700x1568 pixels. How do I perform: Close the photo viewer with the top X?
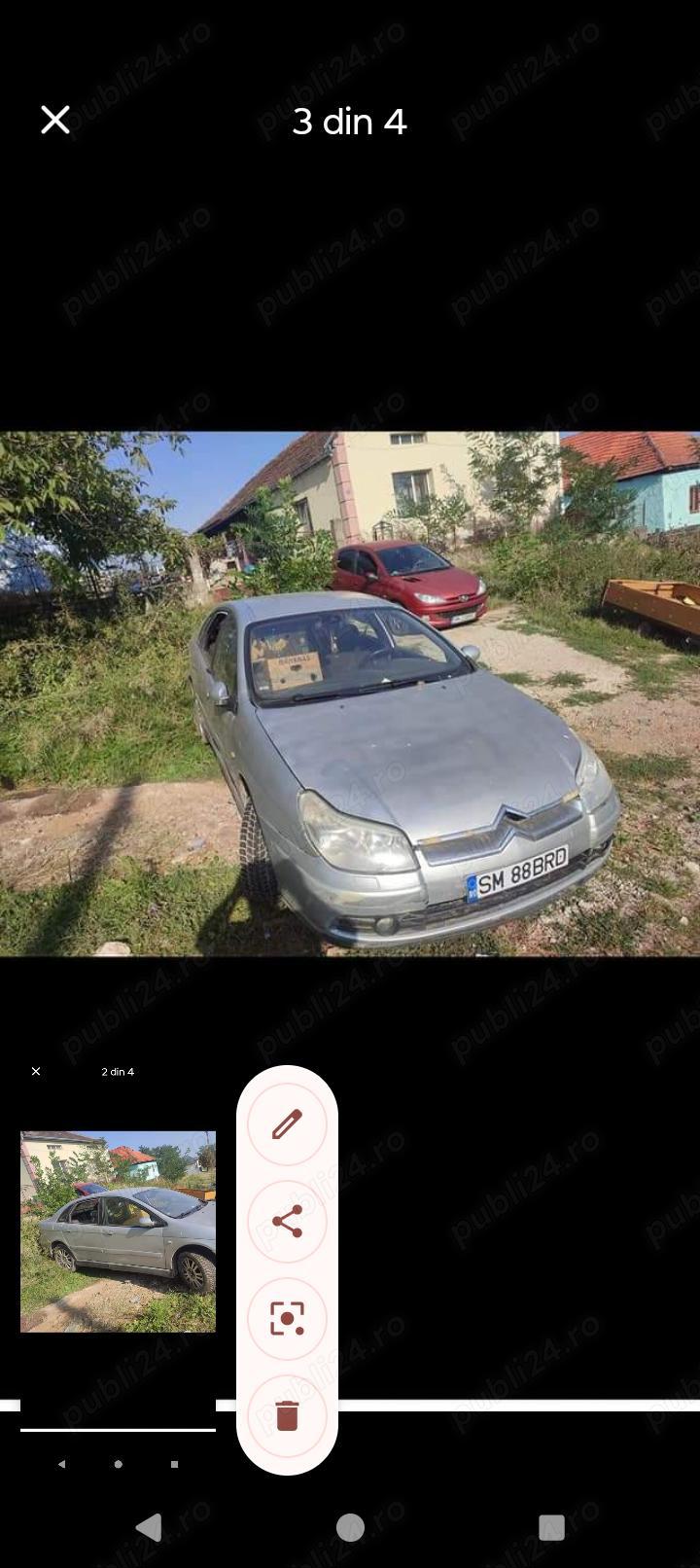53,120
